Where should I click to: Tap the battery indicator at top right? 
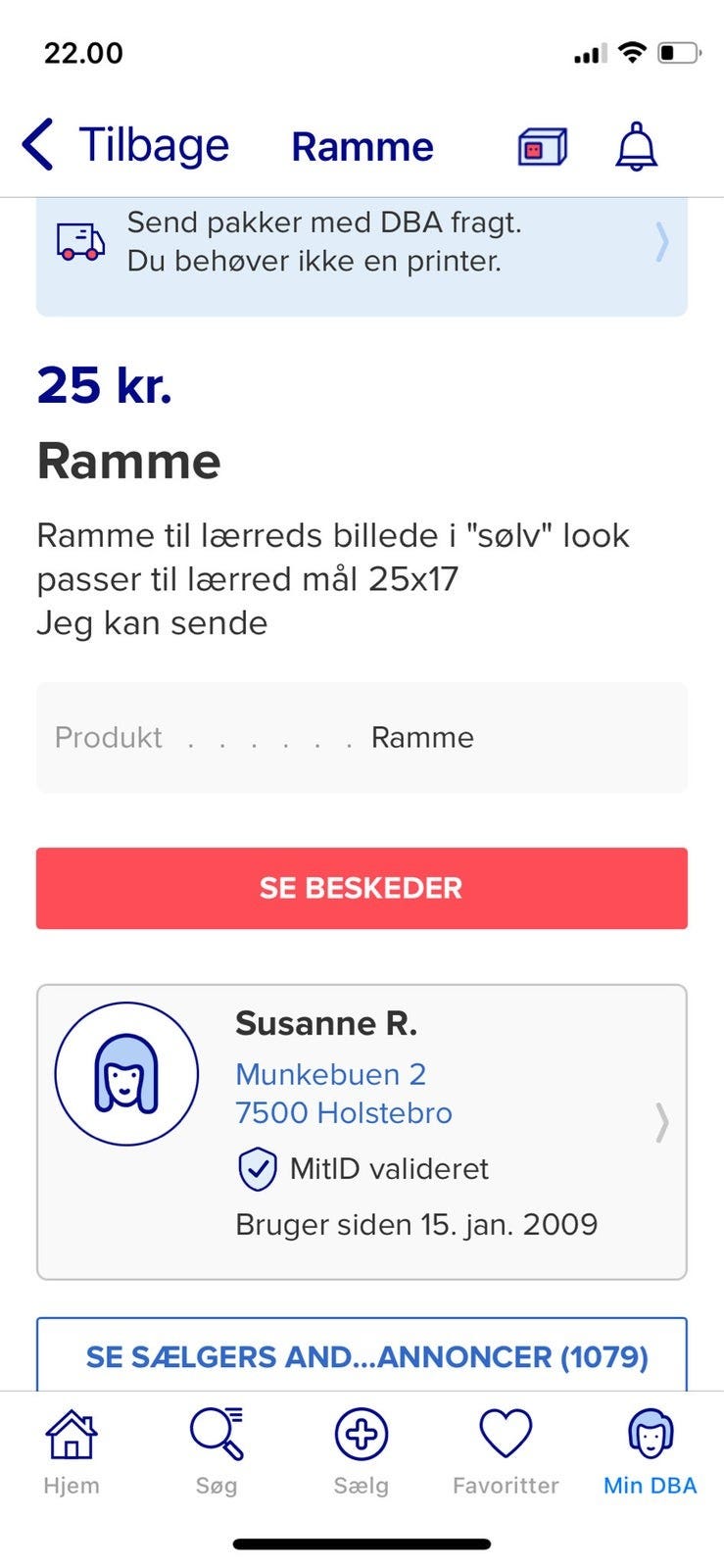[678, 53]
